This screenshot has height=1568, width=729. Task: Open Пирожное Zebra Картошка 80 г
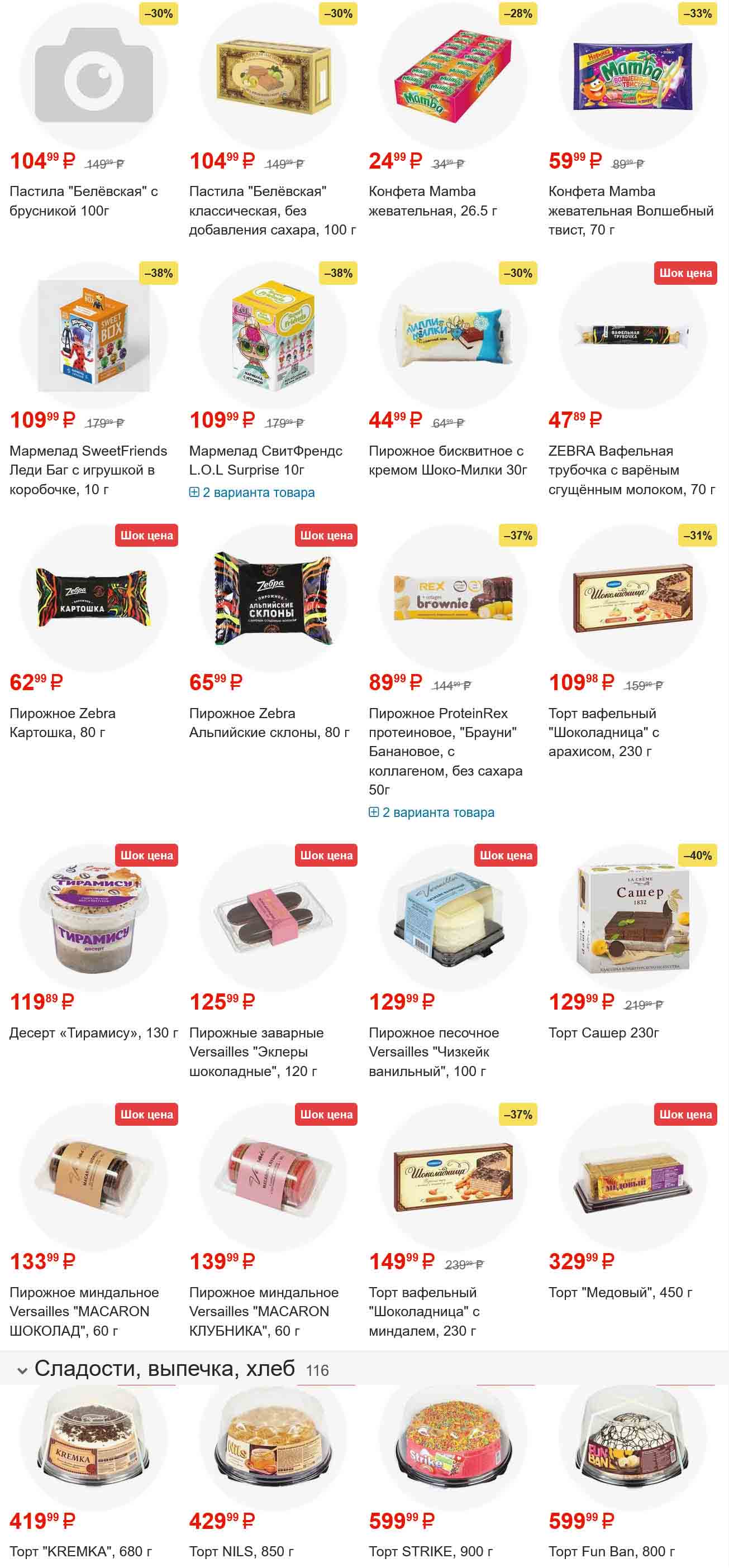pos(62,723)
